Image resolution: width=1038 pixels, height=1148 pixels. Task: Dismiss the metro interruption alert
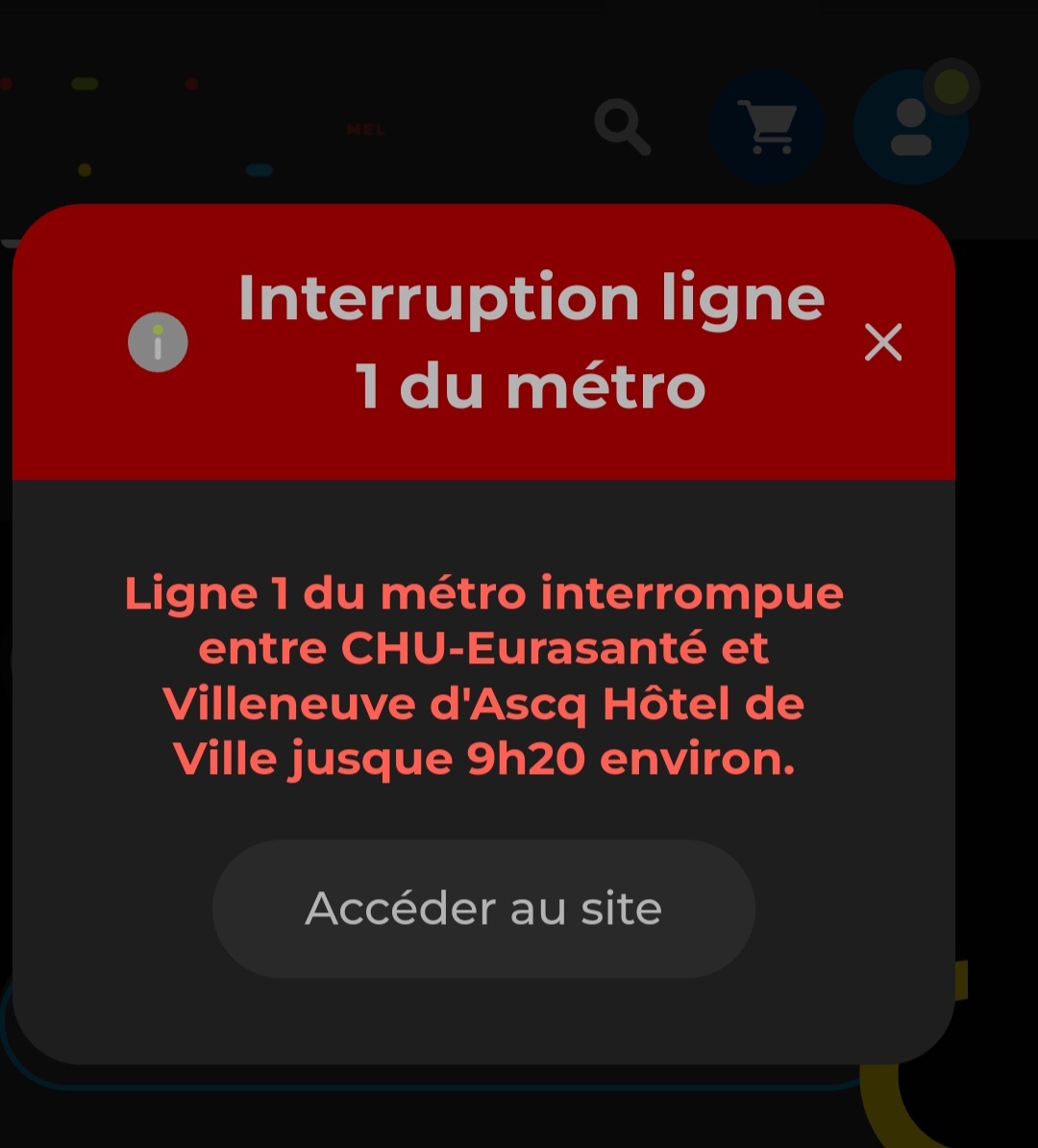point(882,342)
